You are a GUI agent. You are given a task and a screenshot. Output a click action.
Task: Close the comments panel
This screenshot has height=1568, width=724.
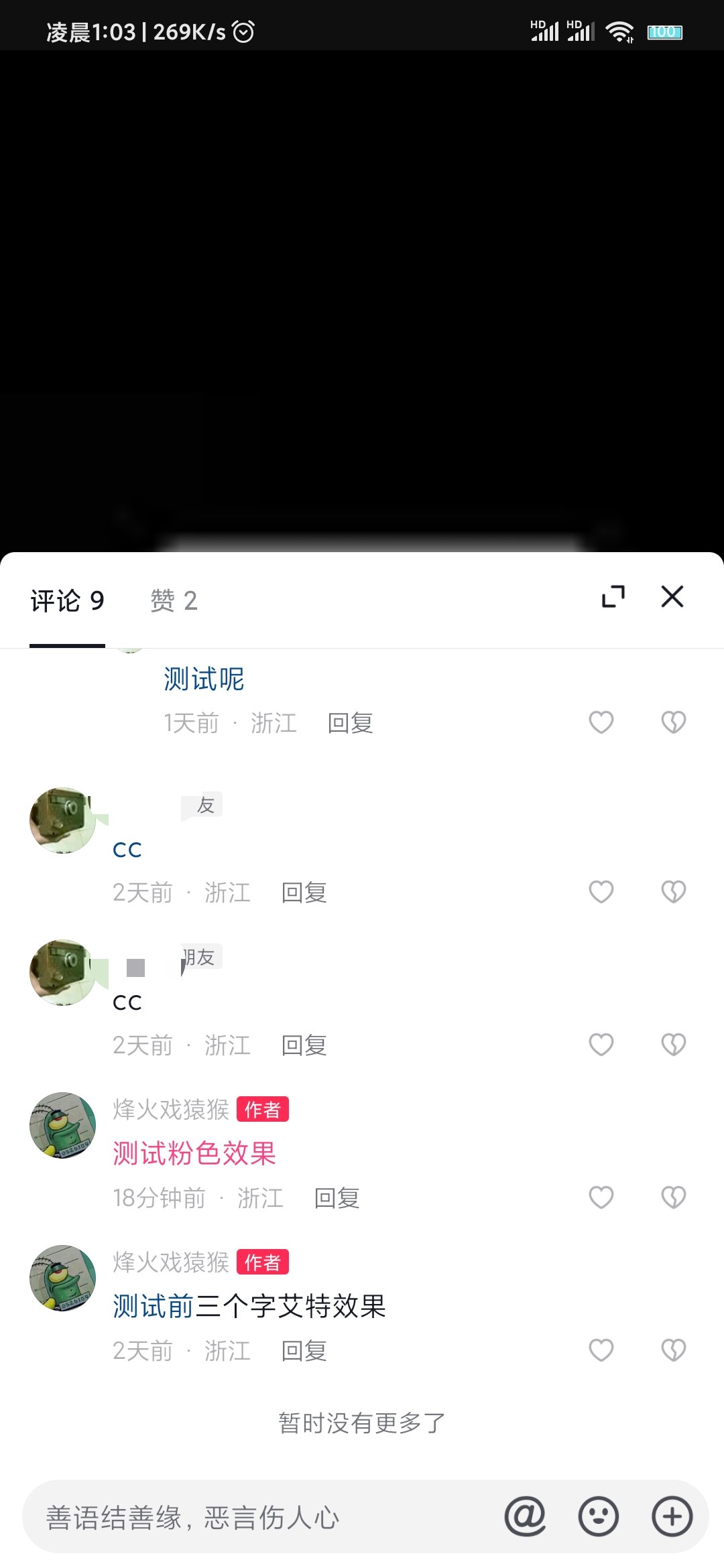tap(672, 596)
